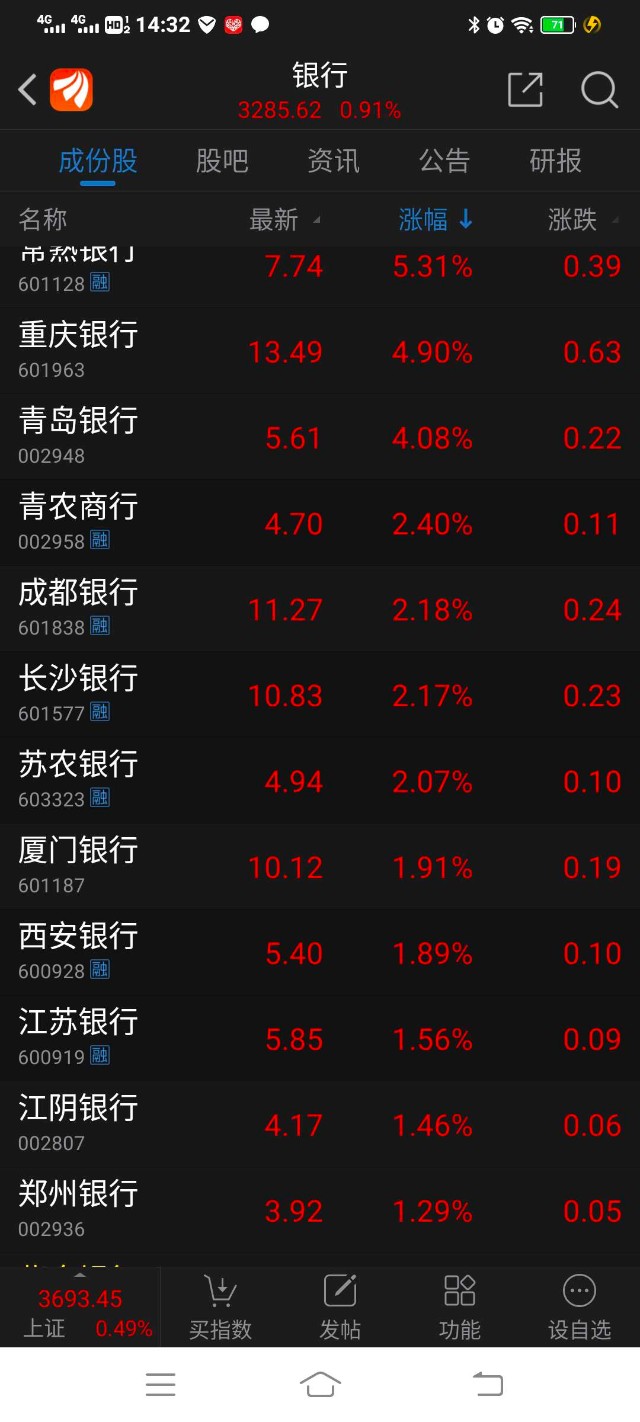Open 青岛银行 stock details

(80, 436)
